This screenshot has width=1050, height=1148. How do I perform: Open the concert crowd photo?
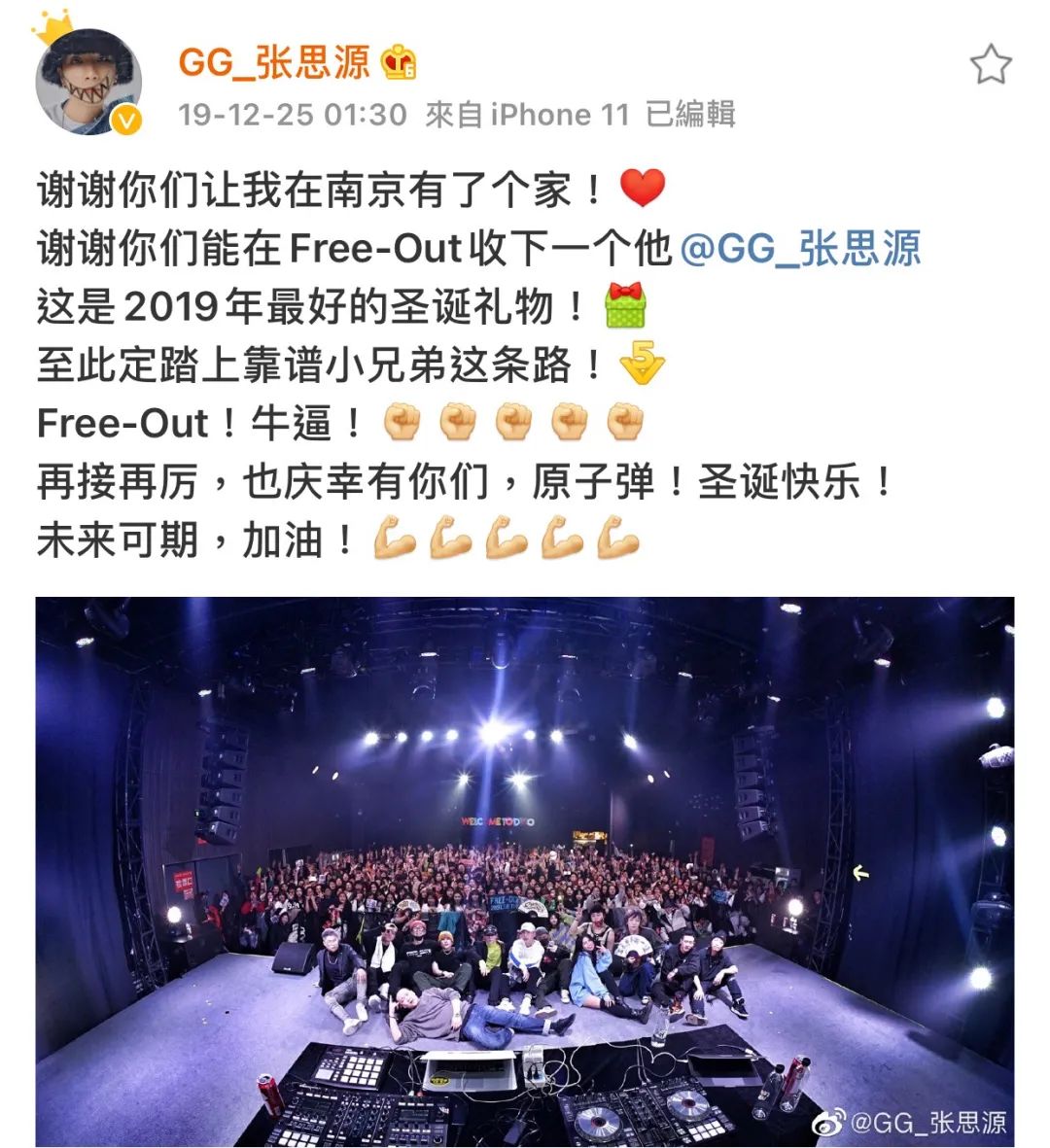[x=525, y=865]
